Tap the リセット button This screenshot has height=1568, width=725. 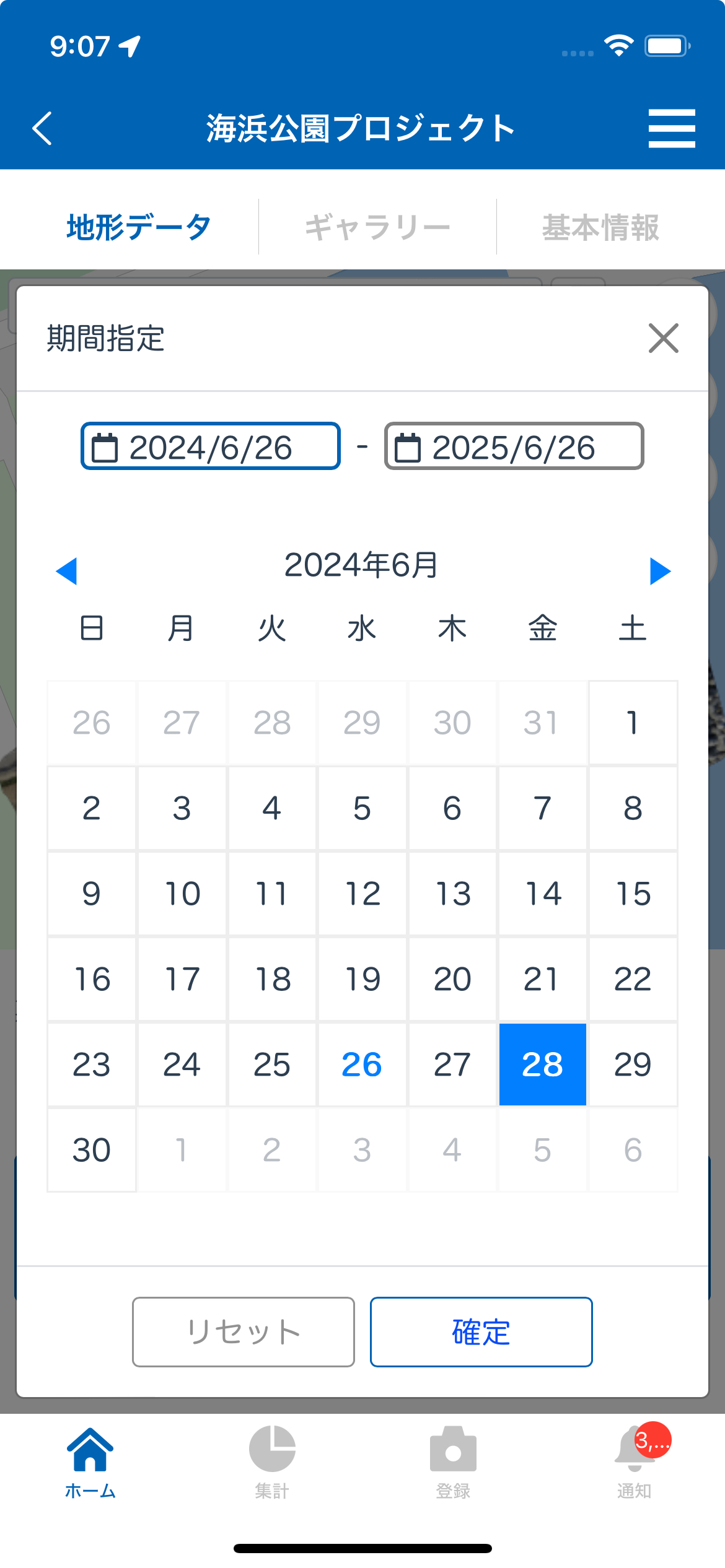tap(244, 1331)
